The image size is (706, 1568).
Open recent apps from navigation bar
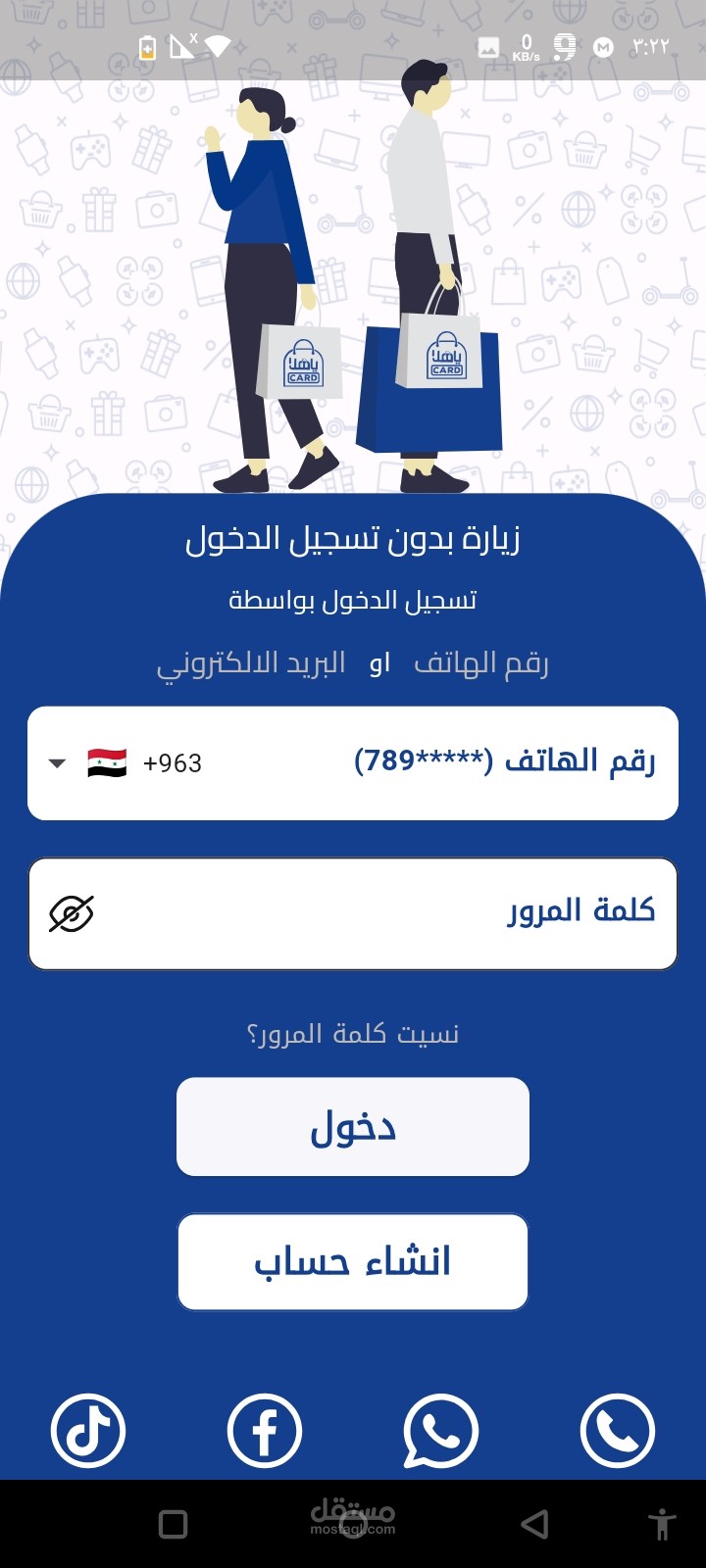click(173, 1524)
